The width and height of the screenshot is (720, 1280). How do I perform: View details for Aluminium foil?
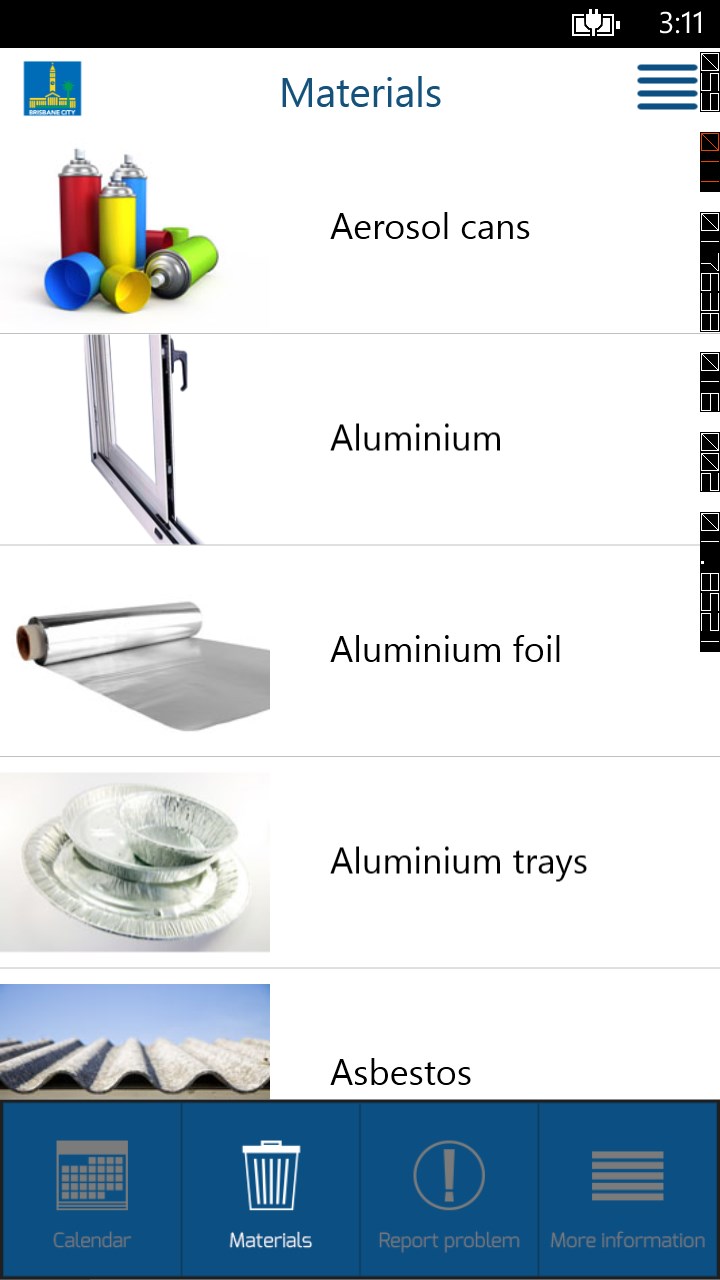(446, 650)
